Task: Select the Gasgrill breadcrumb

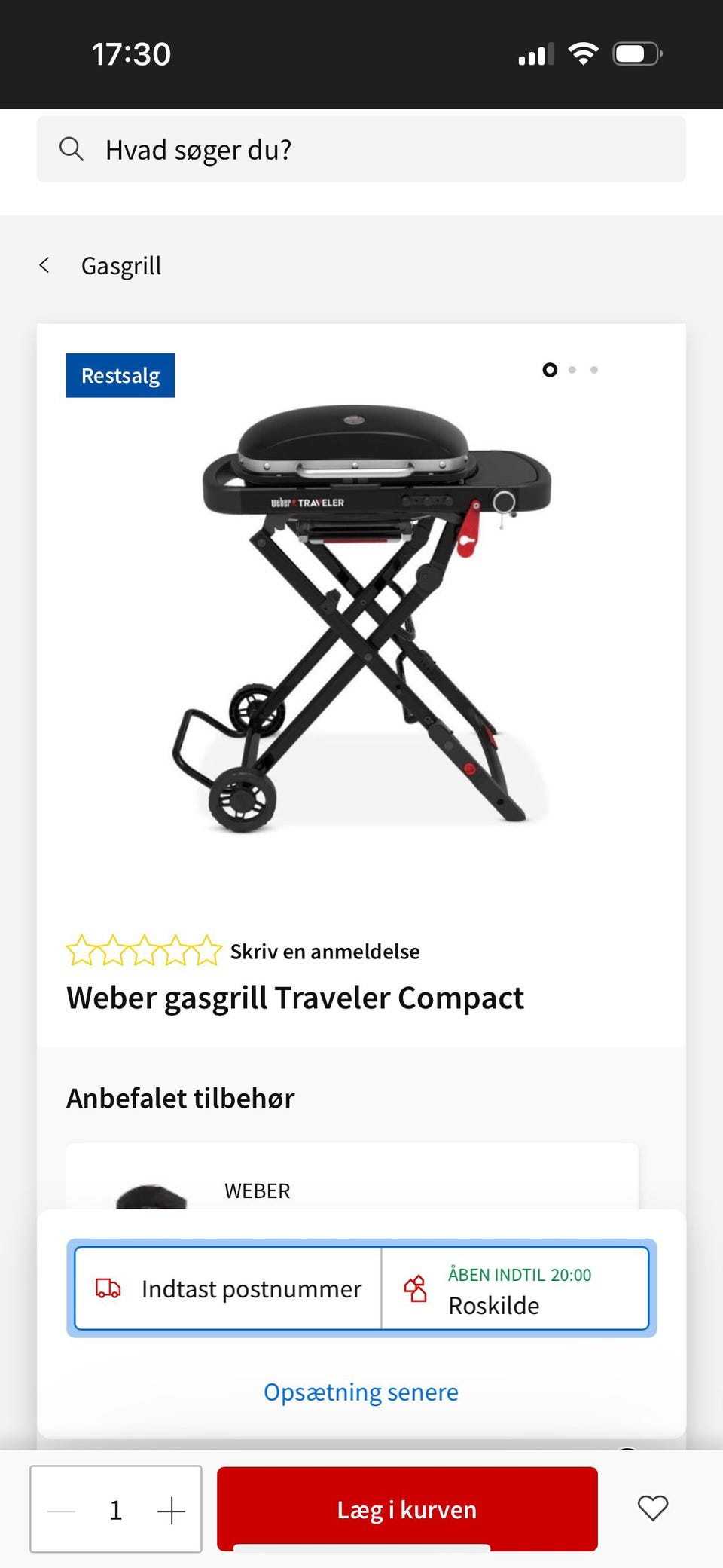Action: [x=121, y=264]
